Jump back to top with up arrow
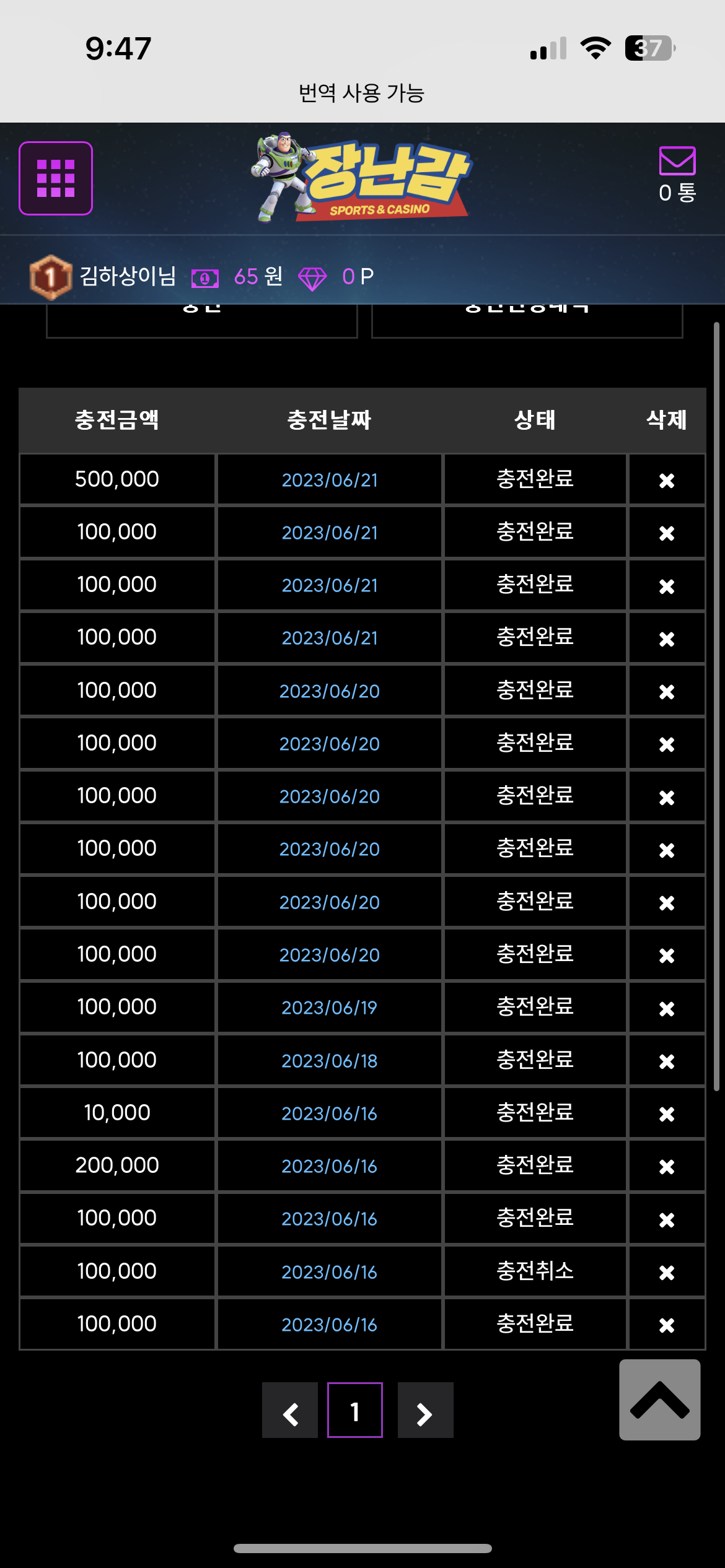The image size is (725, 1568). click(x=659, y=1400)
